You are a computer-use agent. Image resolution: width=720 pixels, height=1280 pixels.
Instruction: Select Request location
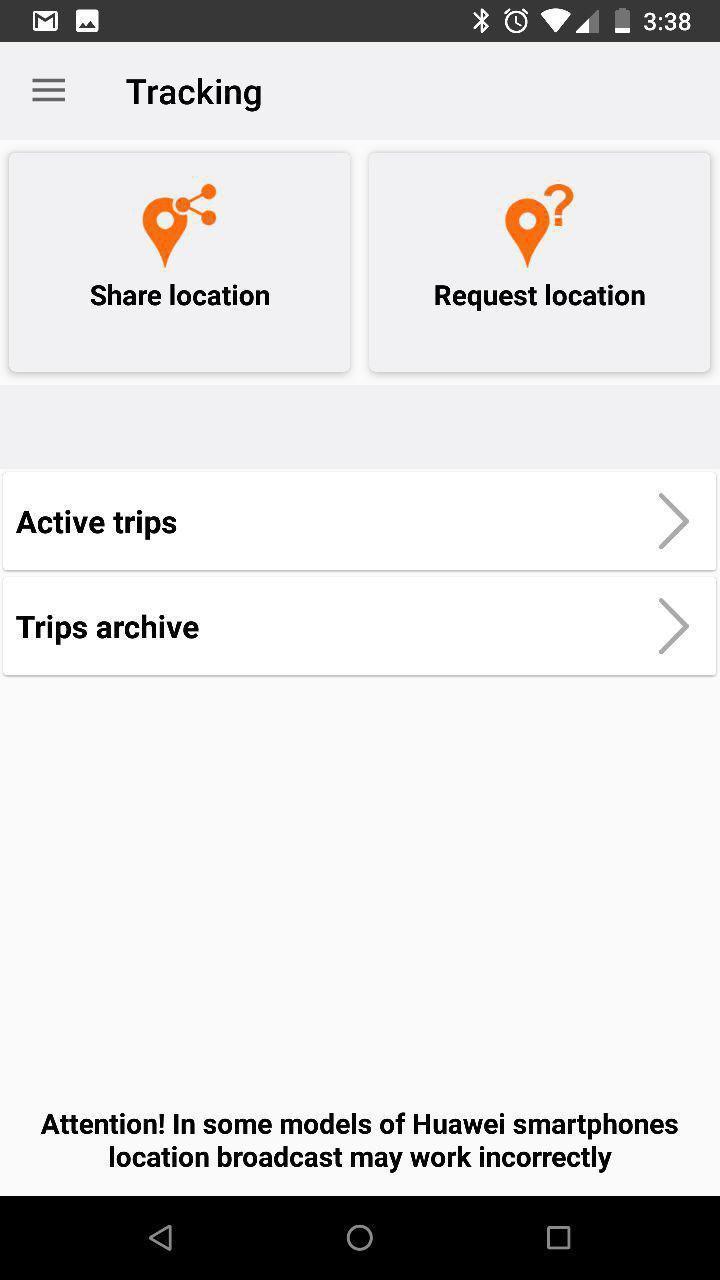(539, 262)
